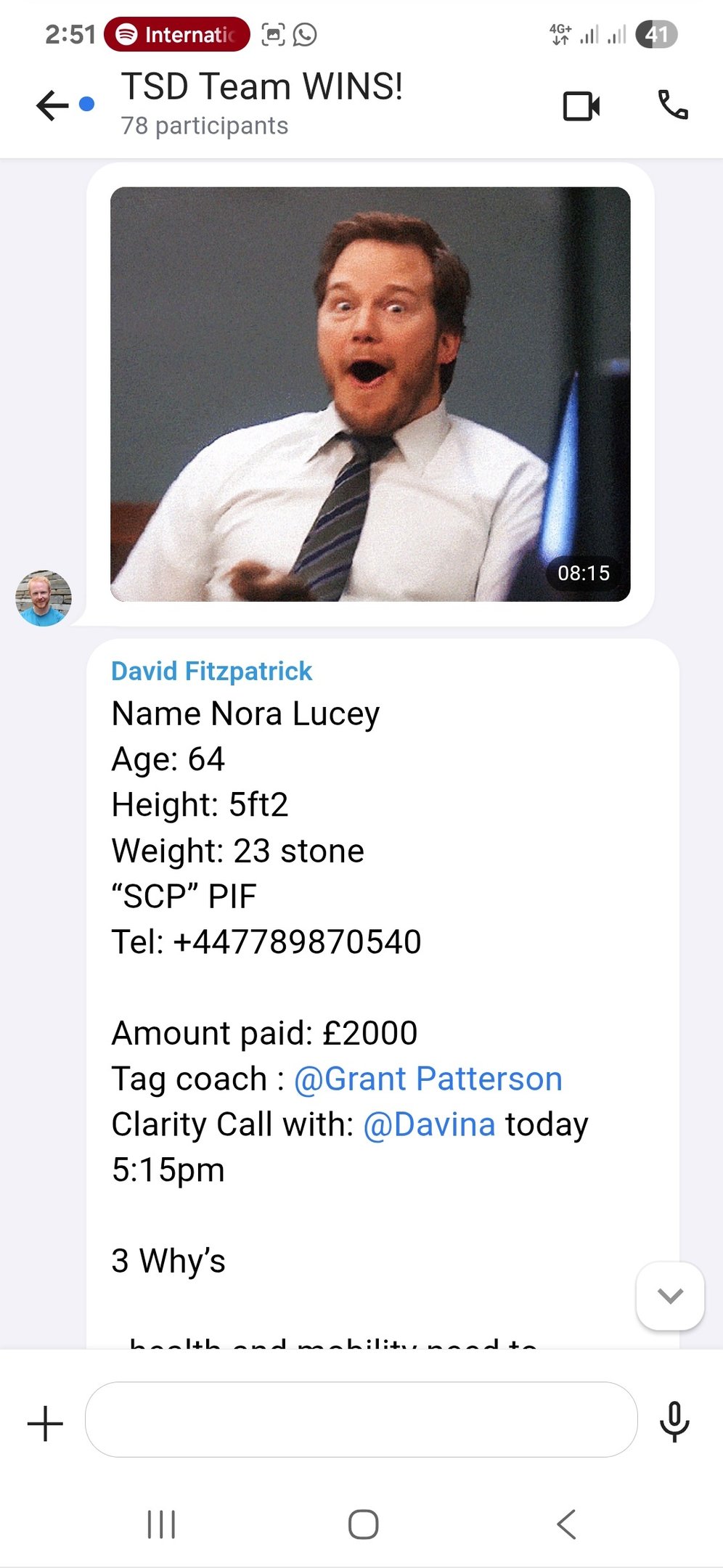
Task: Tap the 78 participants label
Action: [204, 126]
